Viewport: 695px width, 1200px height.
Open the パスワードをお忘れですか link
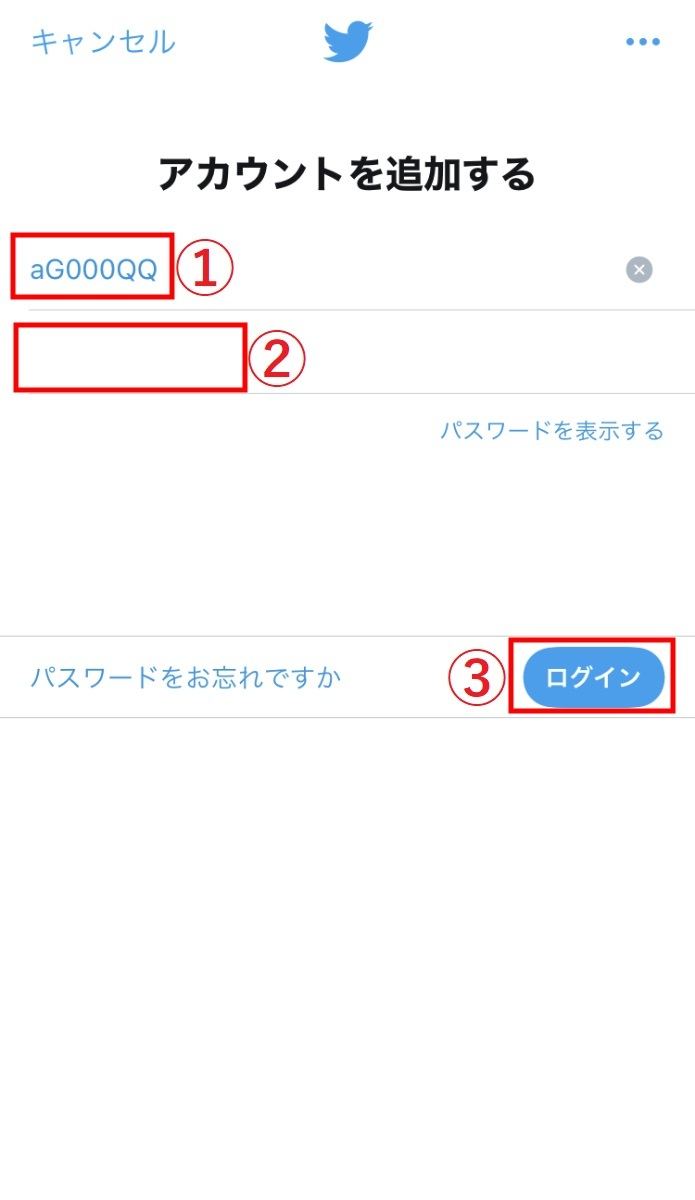point(186,677)
